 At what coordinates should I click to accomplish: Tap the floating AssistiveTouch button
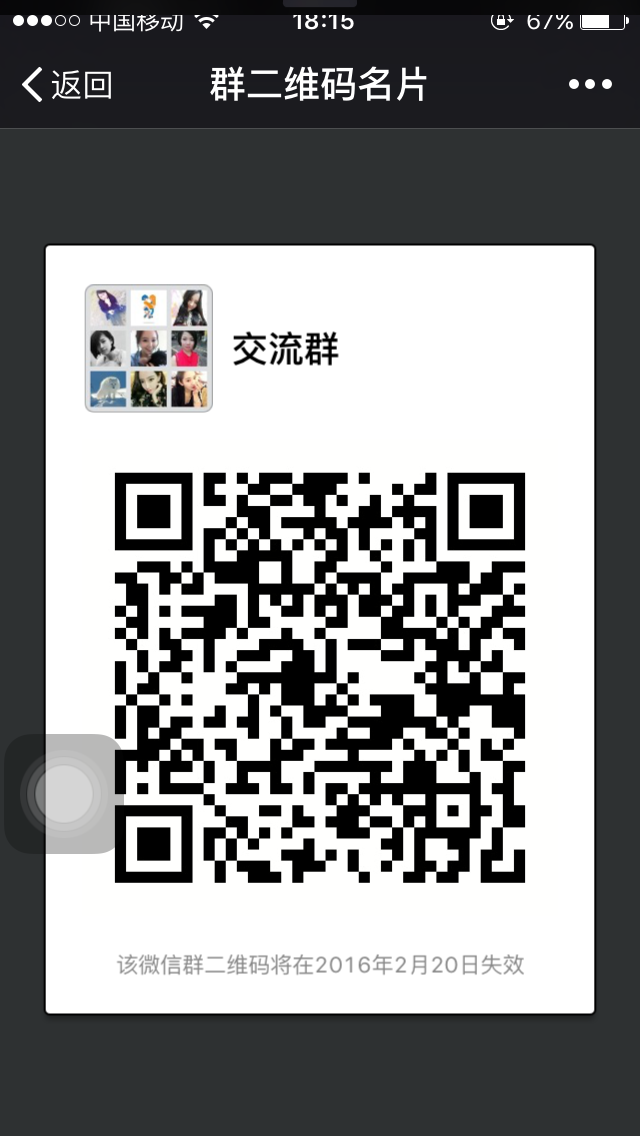tap(64, 793)
